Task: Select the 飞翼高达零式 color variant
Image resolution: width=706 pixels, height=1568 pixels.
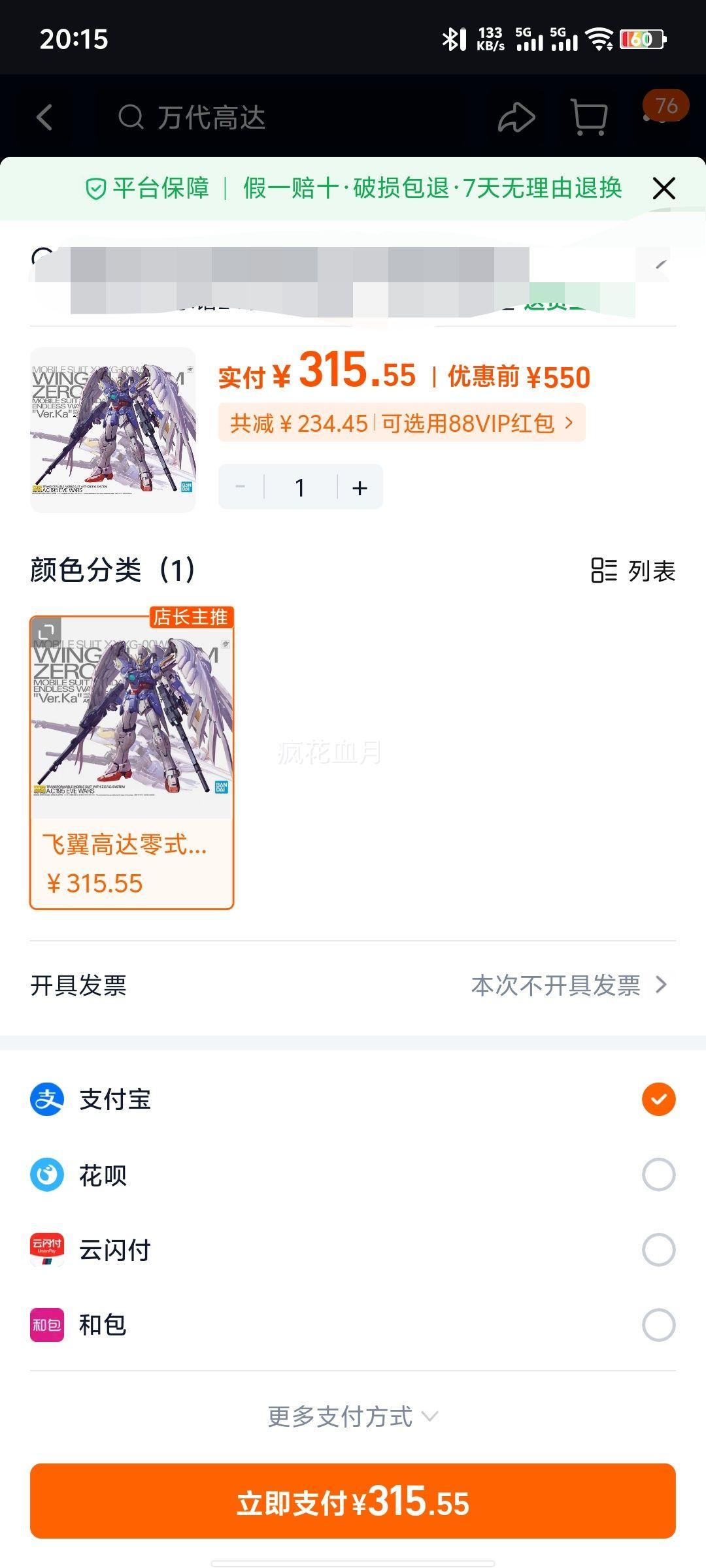Action: (x=131, y=751)
